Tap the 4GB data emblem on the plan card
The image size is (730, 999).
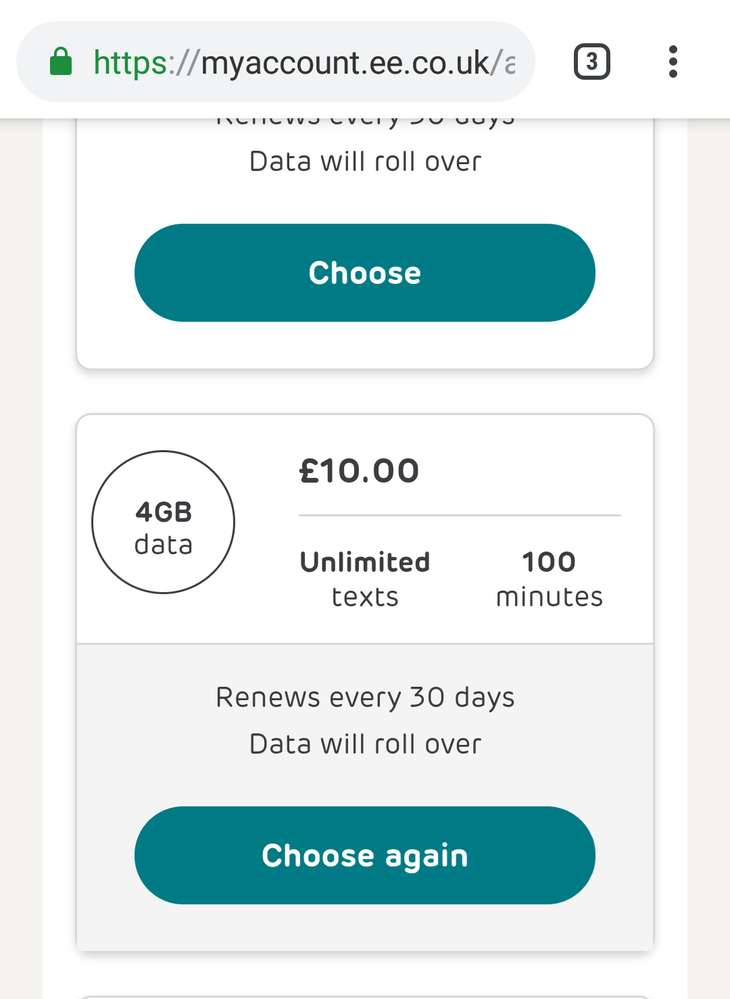tap(163, 522)
